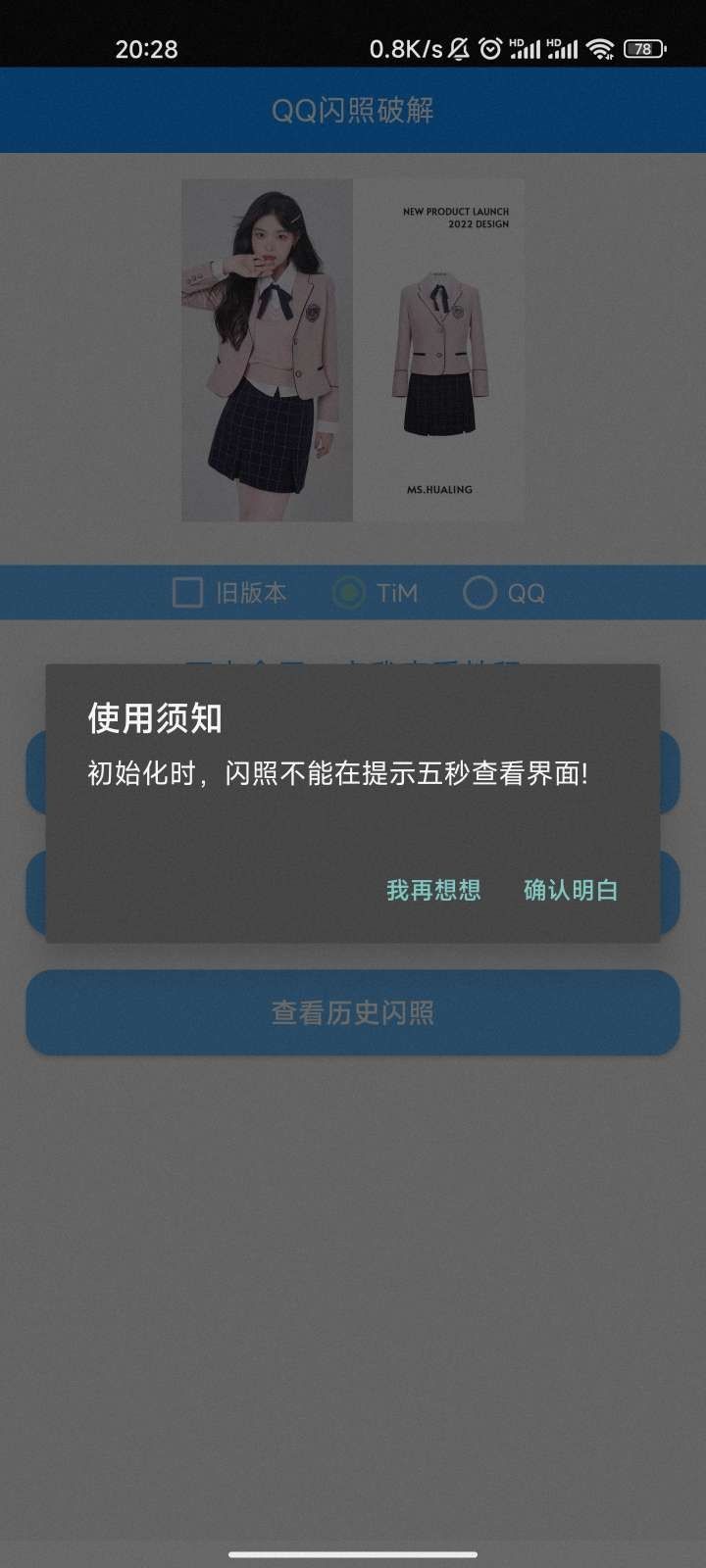The height and width of the screenshot is (1568, 706).
Task: Select the TiM radio option
Action: coord(348,592)
